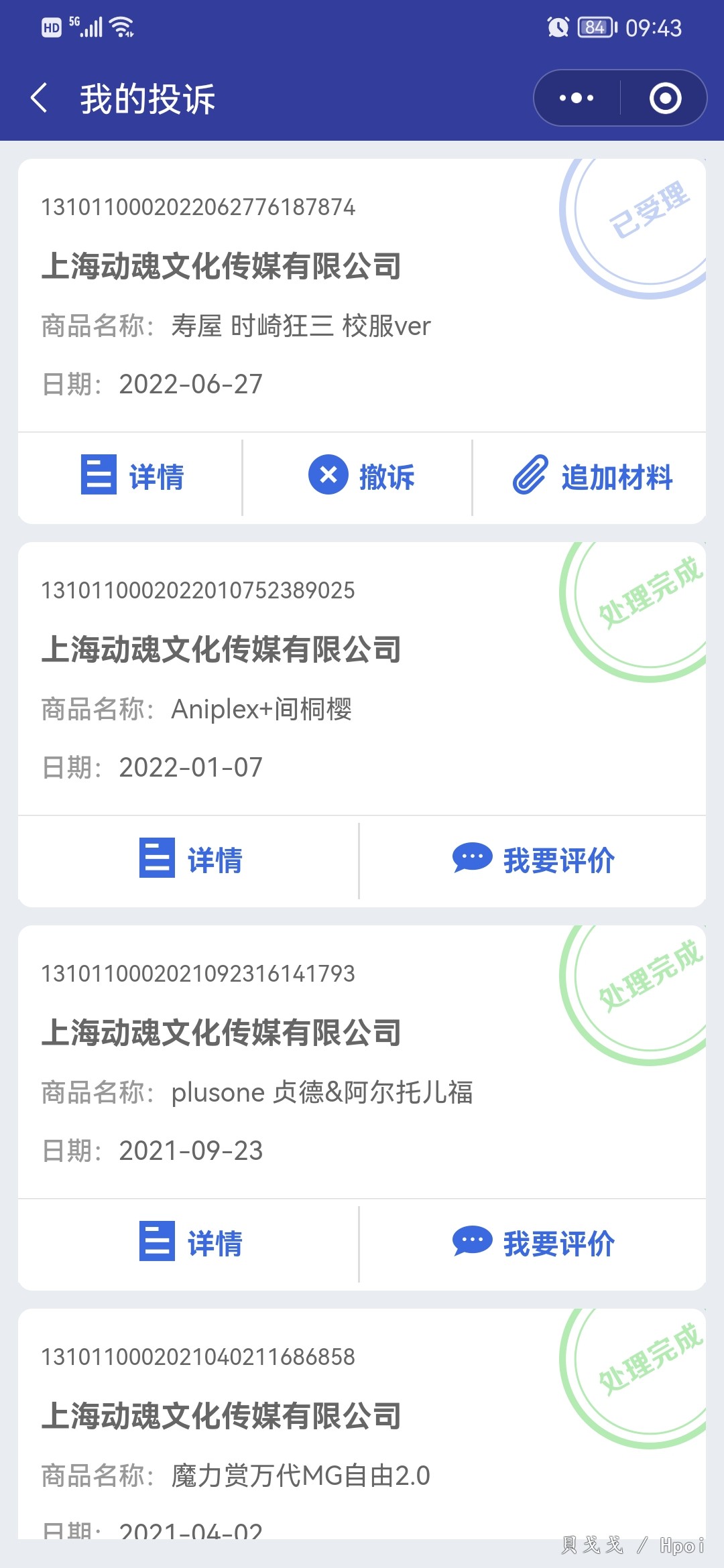Viewport: 724px width, 1568px height.
Task: Close the mini program via circle icon
Action: [x=665, y=99]
